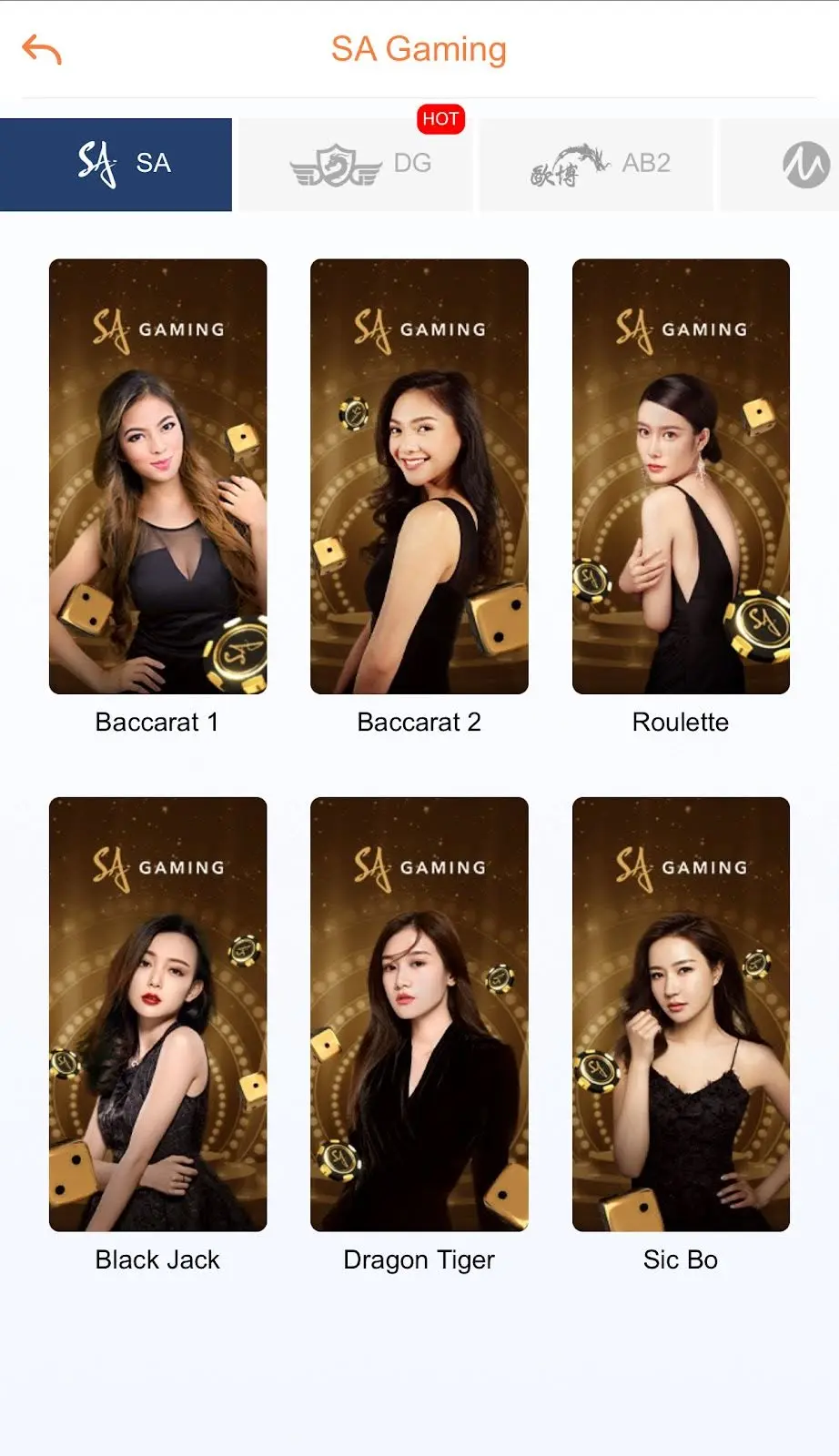Select the SA provider tab

[116, 165]
